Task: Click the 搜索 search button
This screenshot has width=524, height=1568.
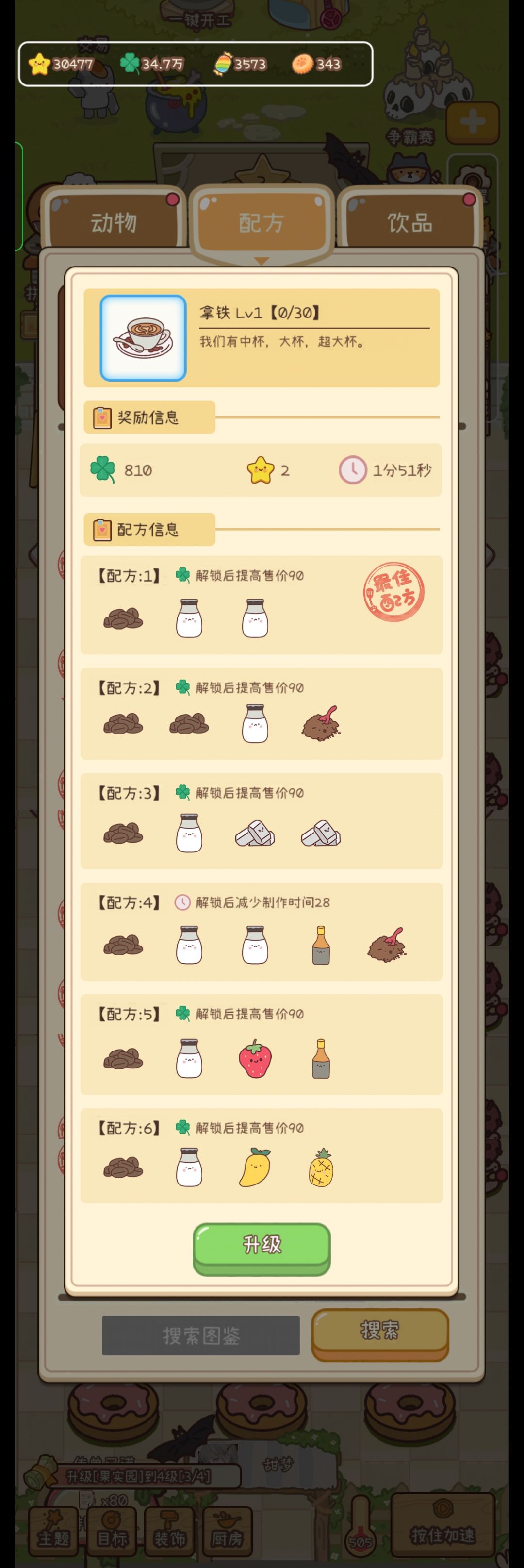Action: click(x=380, y=1332)
